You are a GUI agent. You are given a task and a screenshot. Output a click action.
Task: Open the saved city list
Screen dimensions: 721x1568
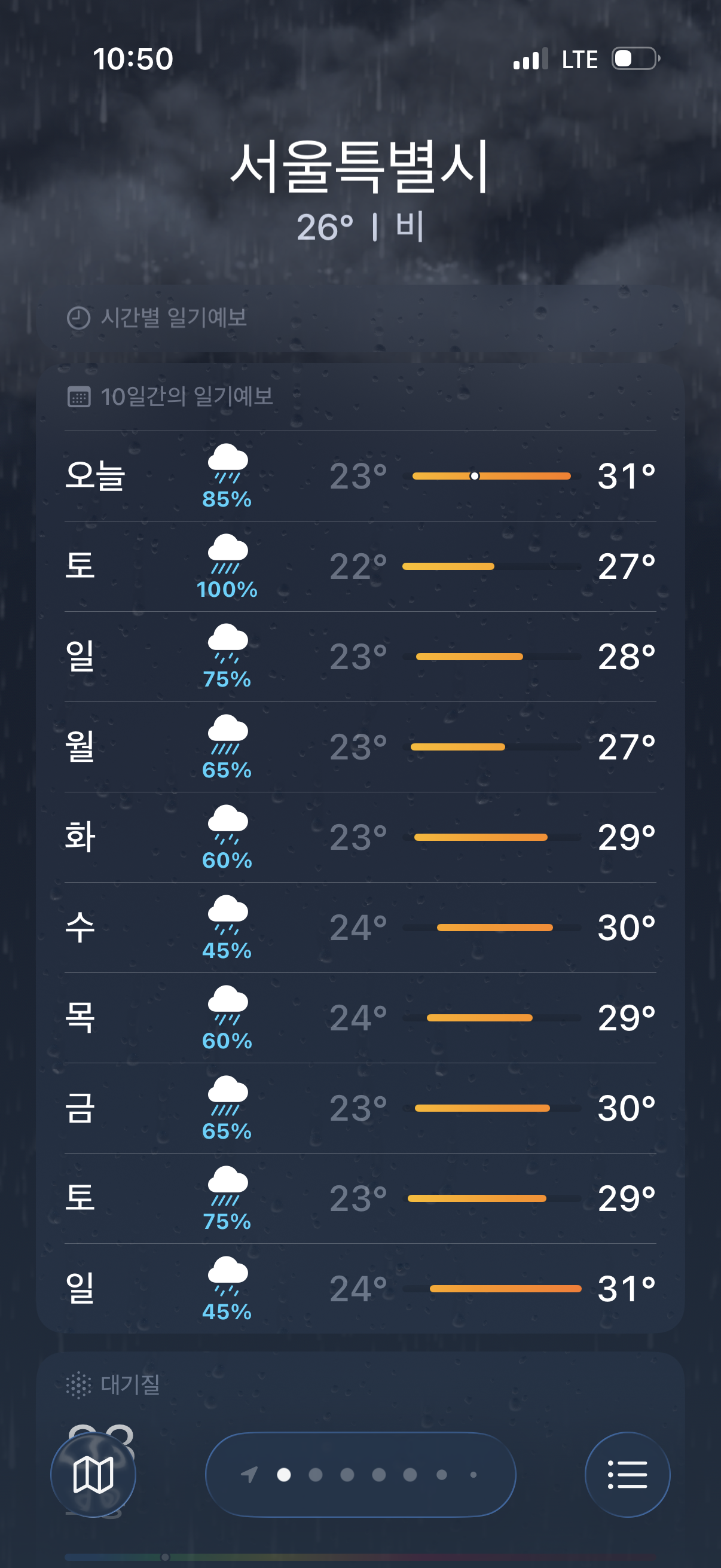(x=627, y=1474)
